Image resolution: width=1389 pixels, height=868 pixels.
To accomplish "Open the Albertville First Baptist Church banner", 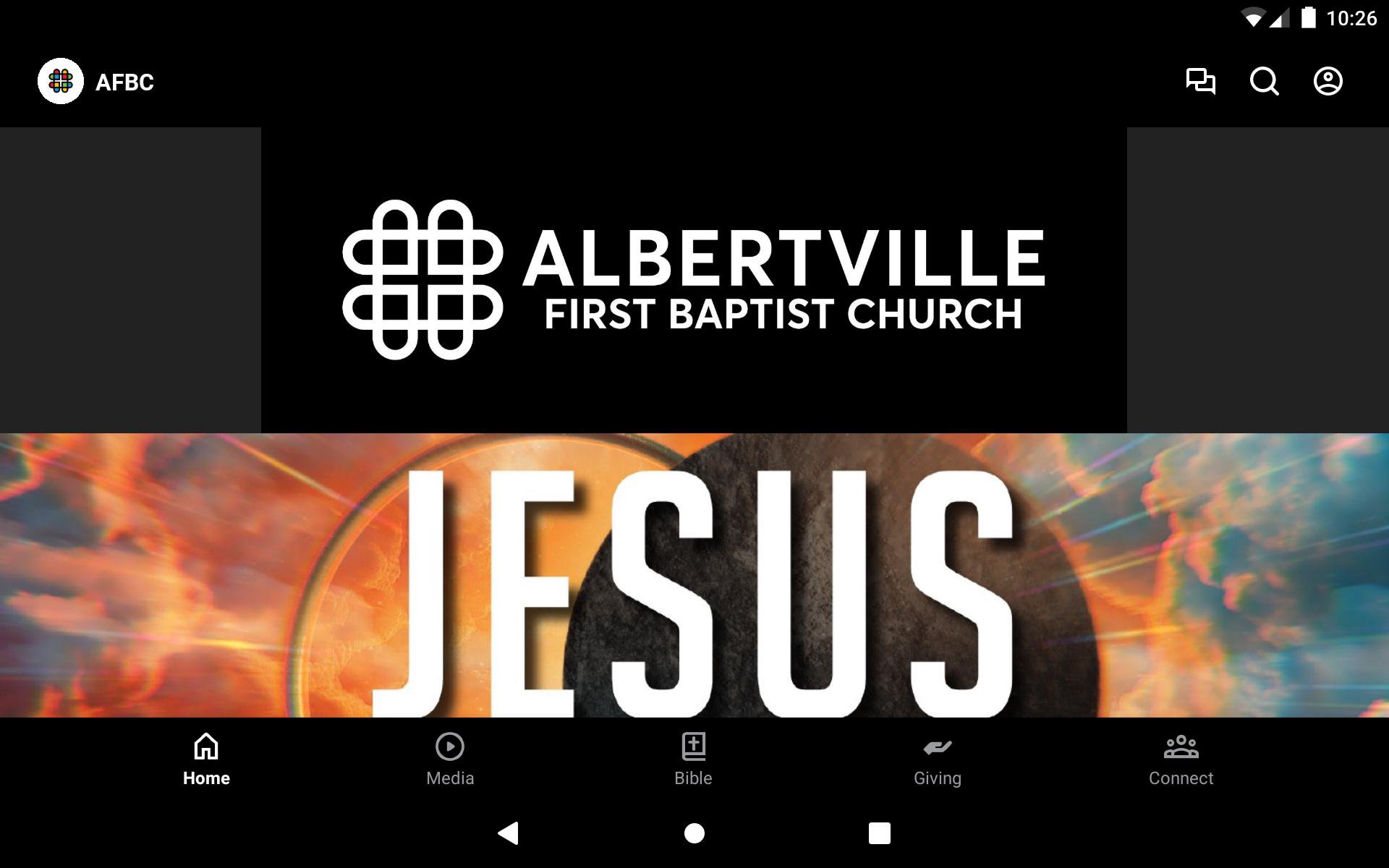I will [x=694, y=280].
